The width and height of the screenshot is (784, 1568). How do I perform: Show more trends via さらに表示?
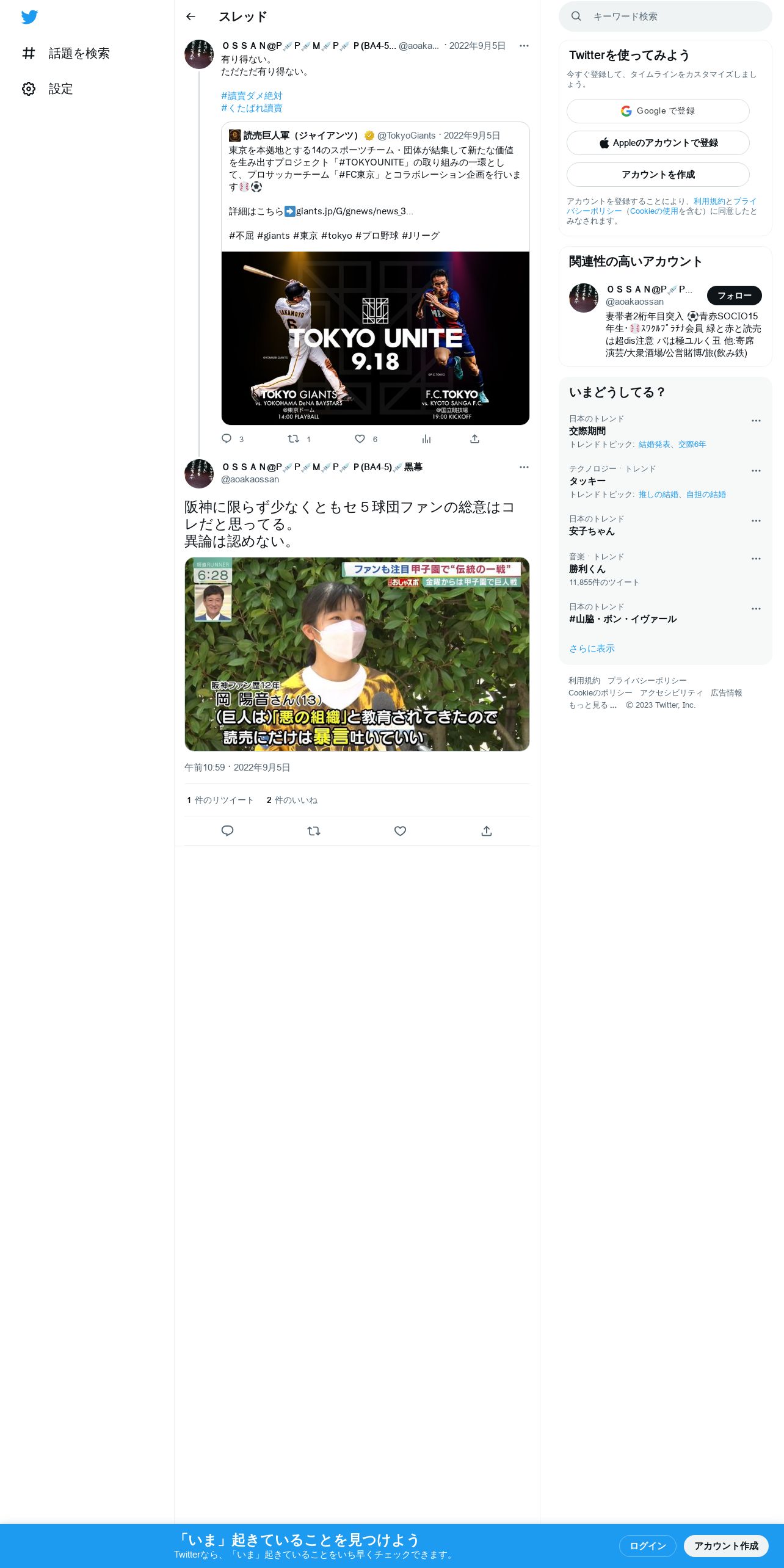coord(592,648)
